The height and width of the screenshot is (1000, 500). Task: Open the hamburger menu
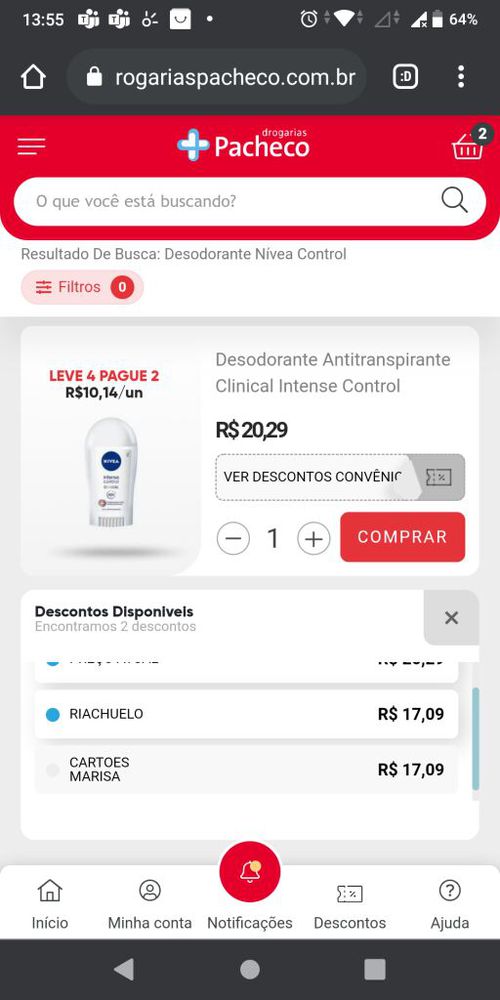[x=31, y=147]
